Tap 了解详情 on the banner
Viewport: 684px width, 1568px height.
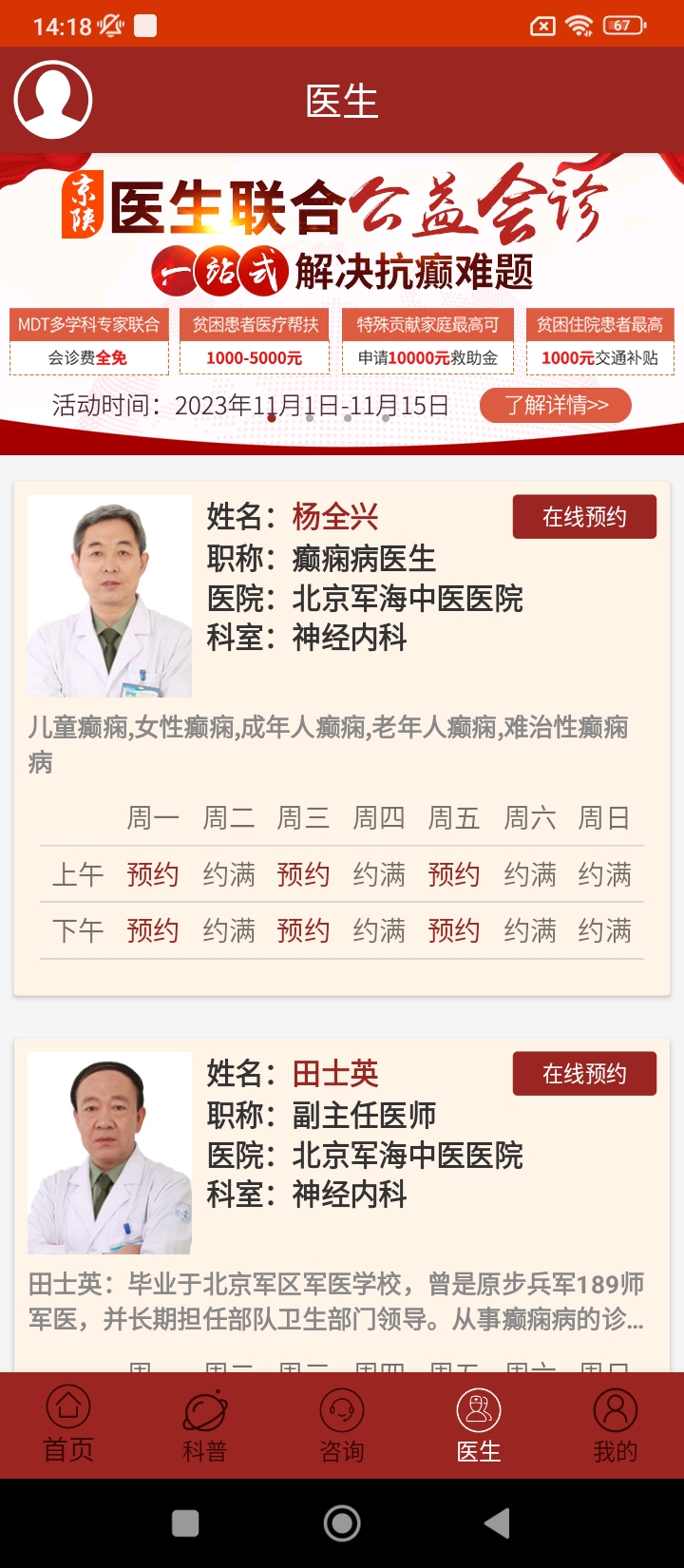(556, 406)
